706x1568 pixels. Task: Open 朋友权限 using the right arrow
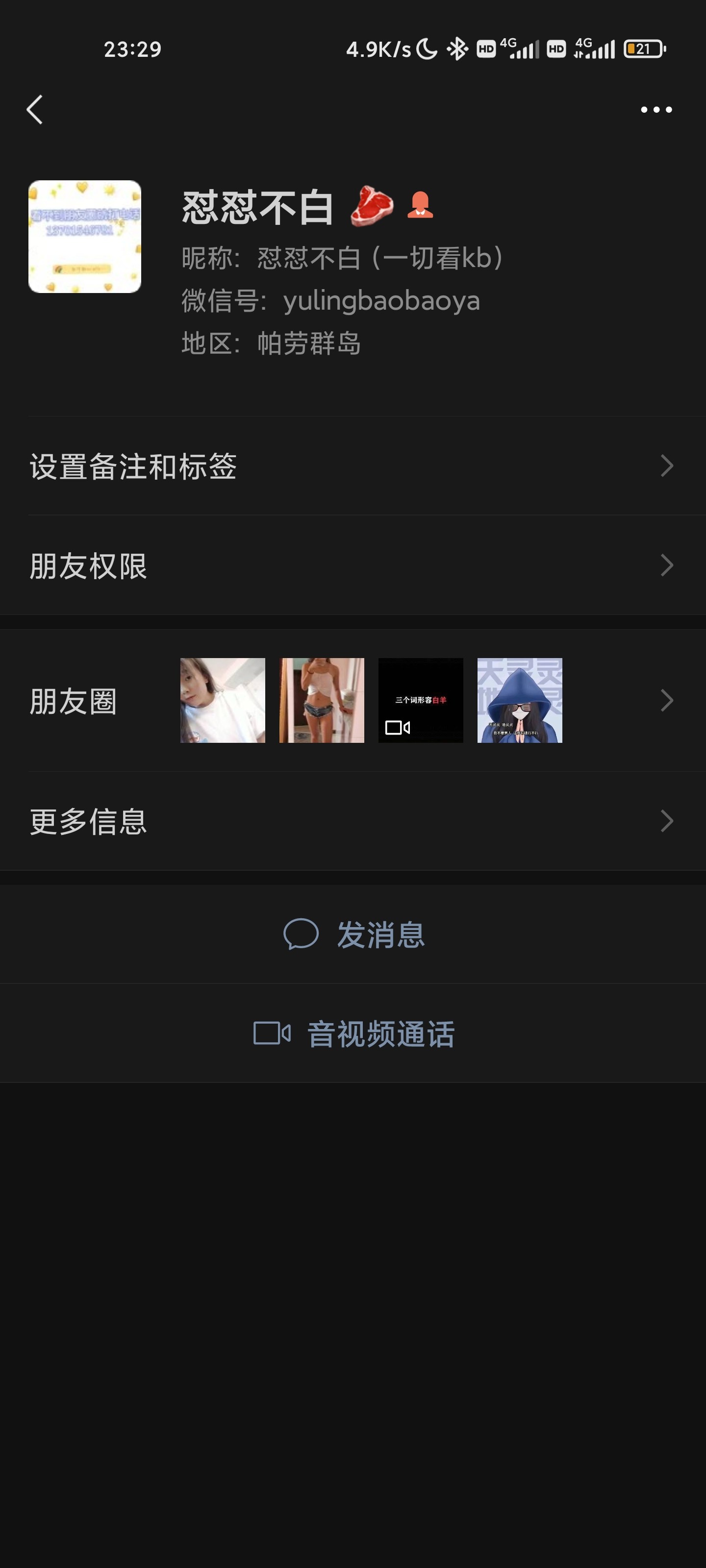pos(669,567)
